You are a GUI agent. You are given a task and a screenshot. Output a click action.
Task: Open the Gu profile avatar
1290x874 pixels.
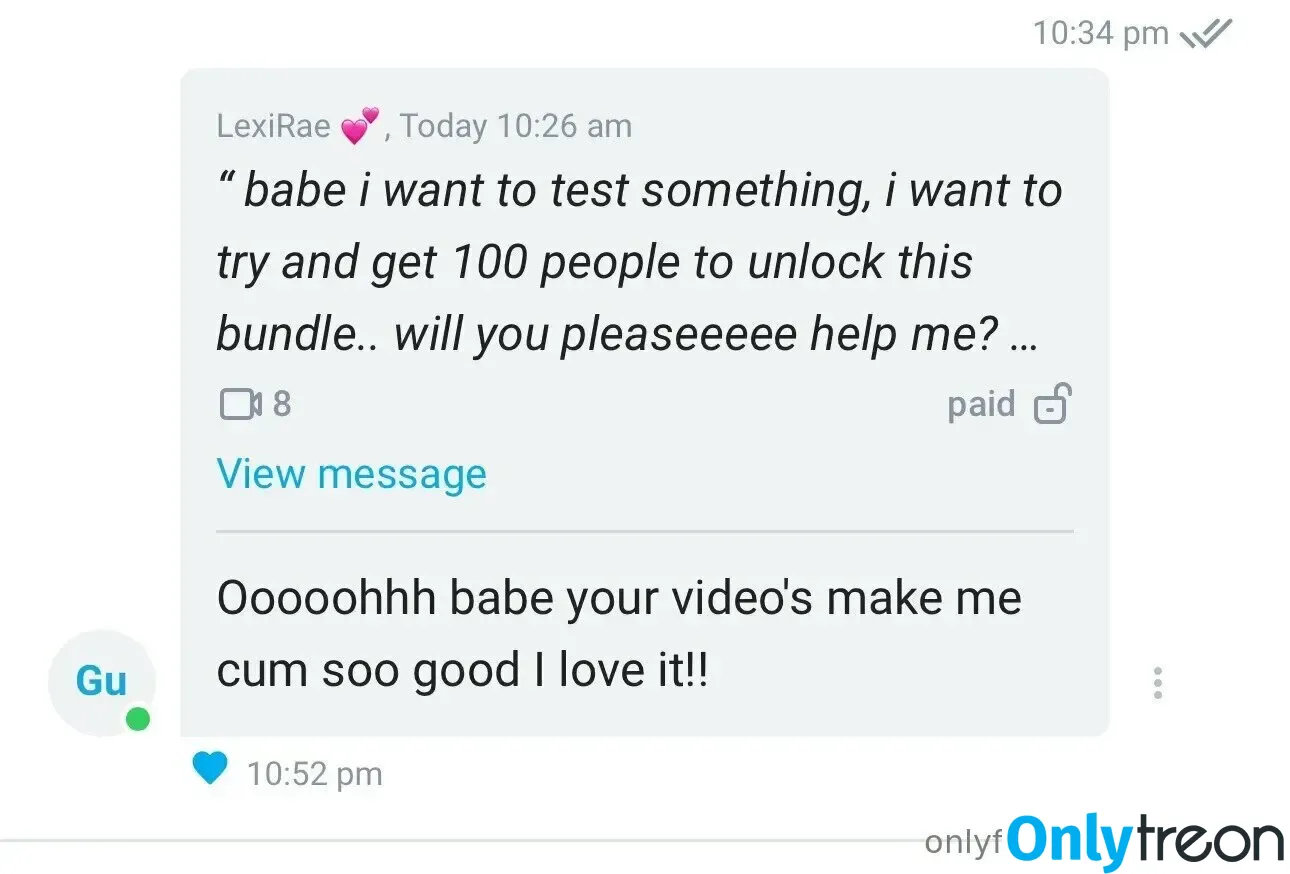[x=101, y=683]
